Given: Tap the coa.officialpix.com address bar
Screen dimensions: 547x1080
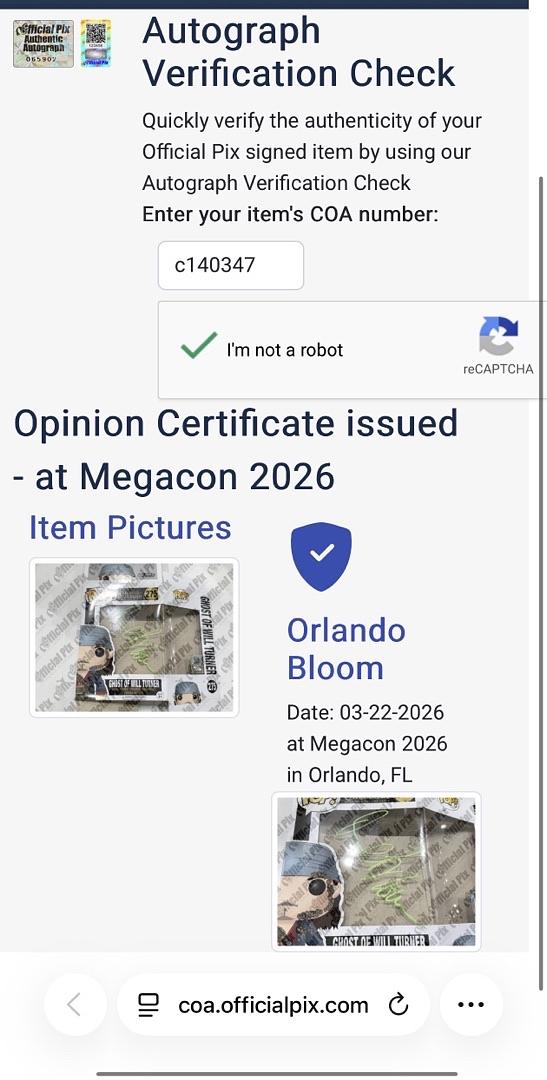Looking at the screenshot, I should coord(273,1005).
